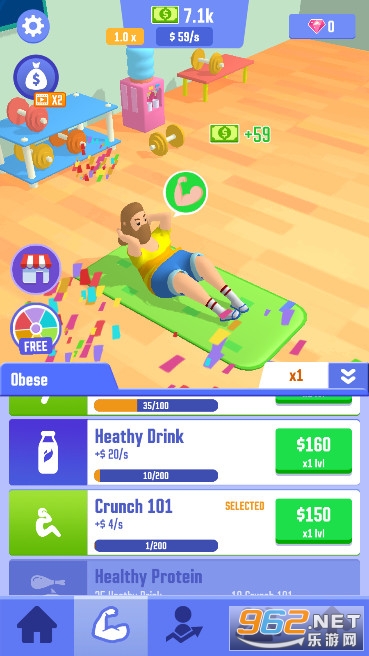
Task: Tap the muscle speech bubble above character
Action: click(x=185, y=193)
